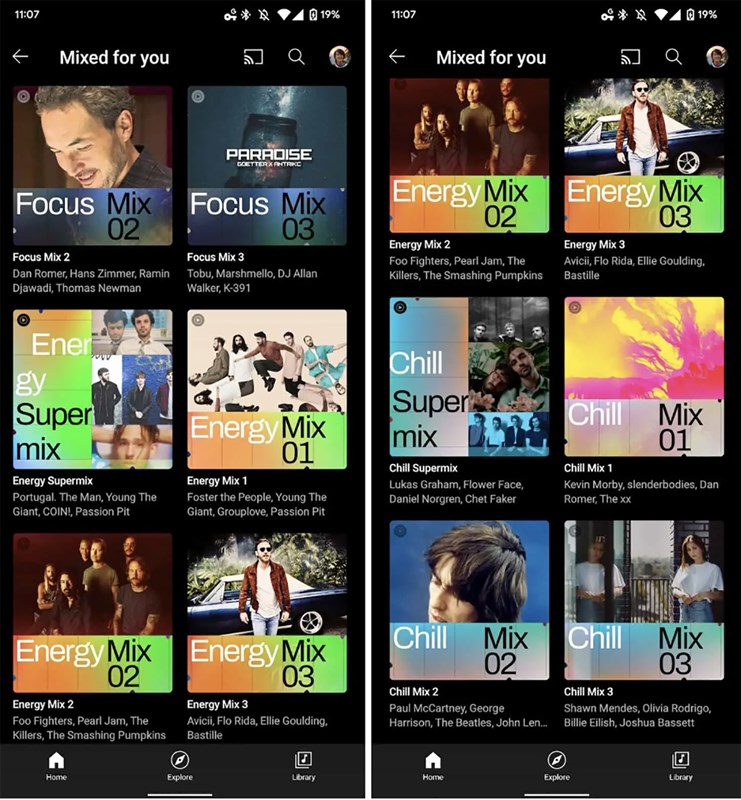741x800 pixels.
Task: Go back from the screen showing Focus mixes
Action: tap(20, 57)
